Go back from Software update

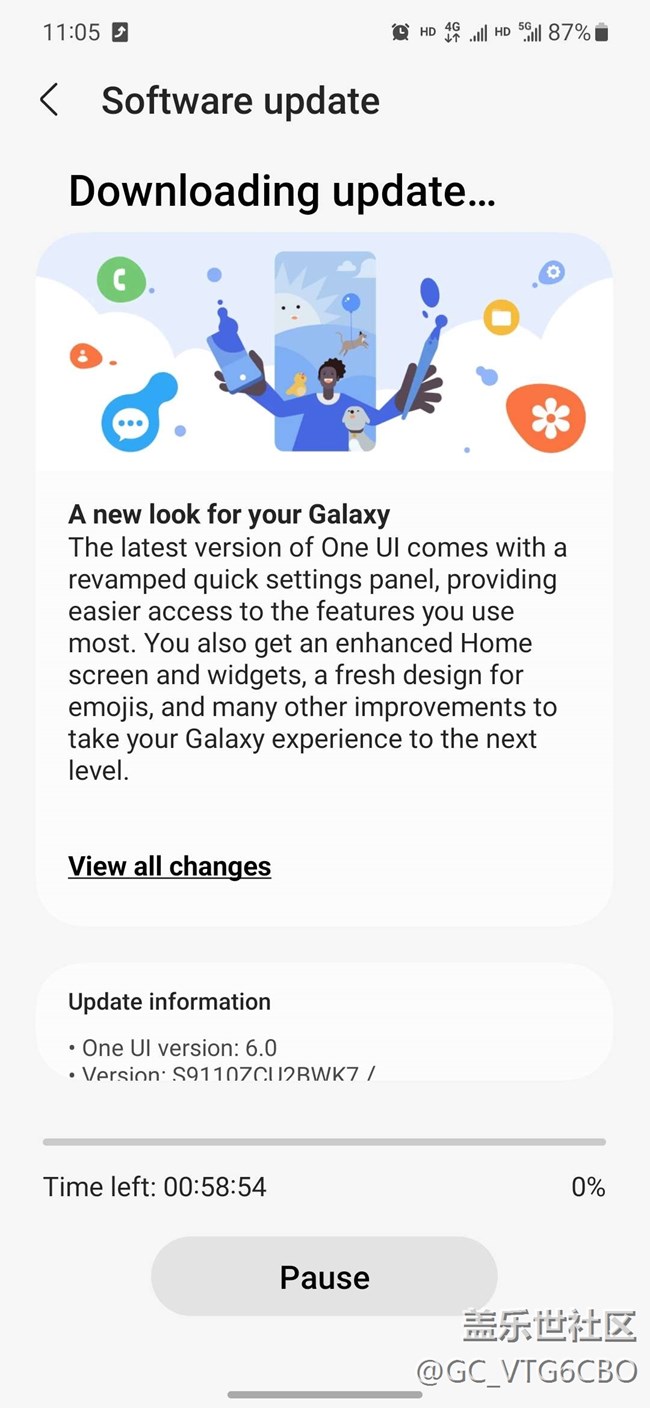[49, 101]
